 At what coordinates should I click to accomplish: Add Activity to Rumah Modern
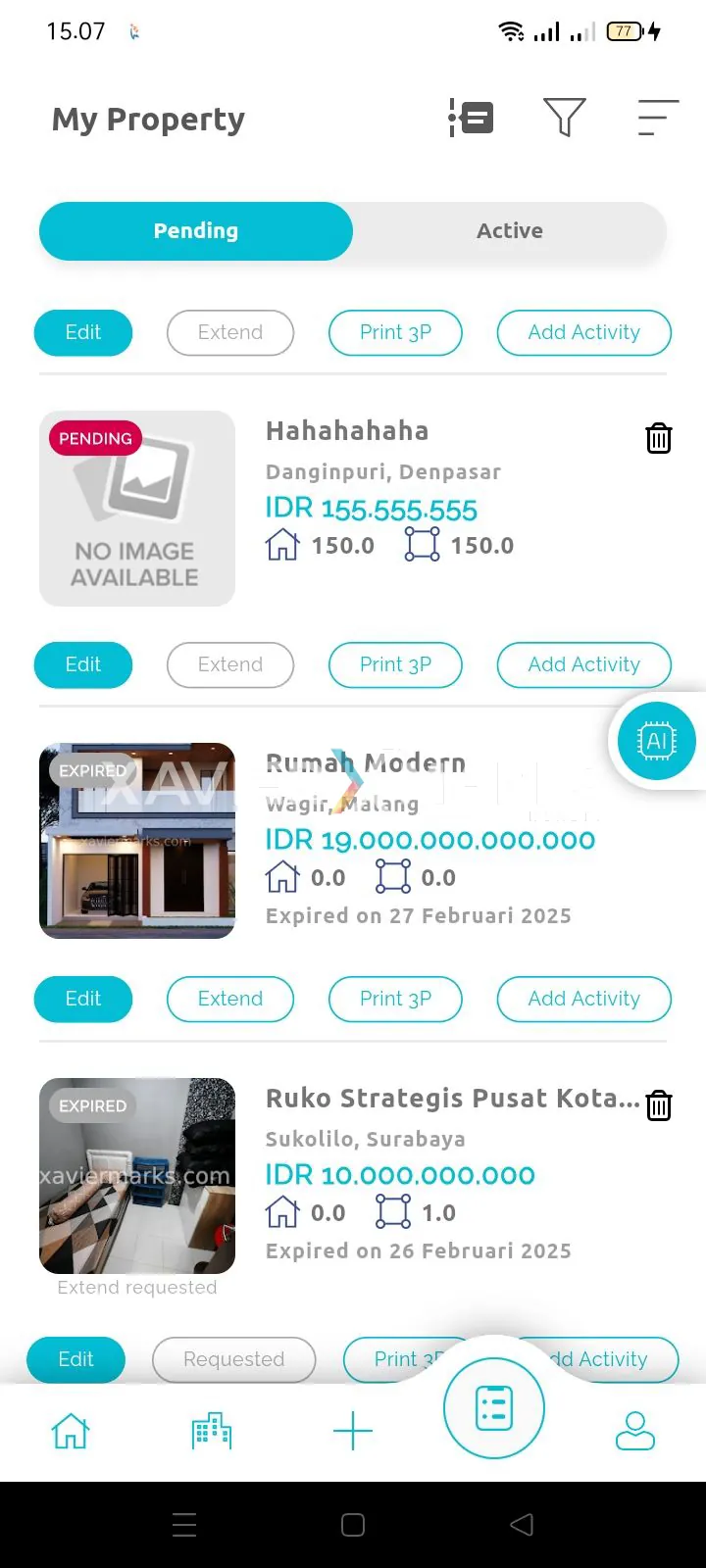point(584,999)
